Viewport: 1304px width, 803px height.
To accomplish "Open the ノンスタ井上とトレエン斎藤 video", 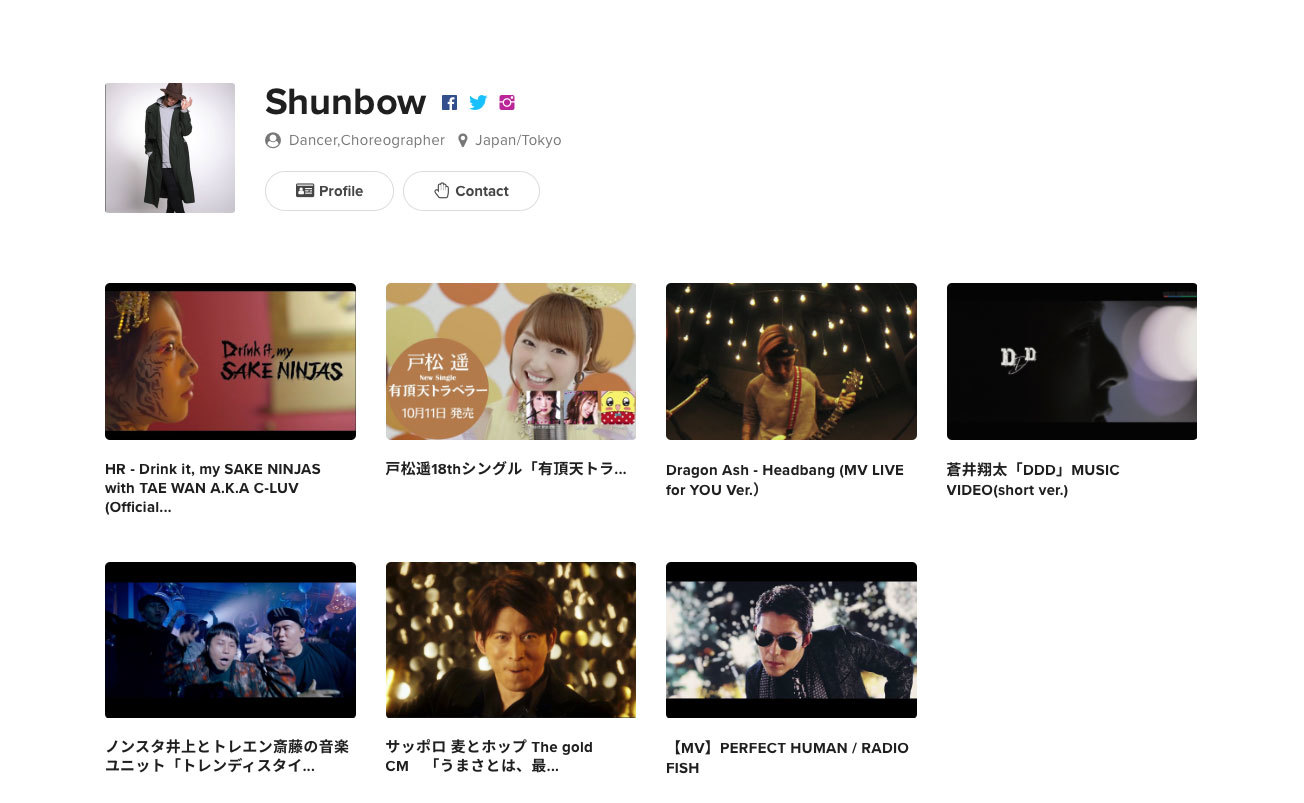I will point(230,640).
